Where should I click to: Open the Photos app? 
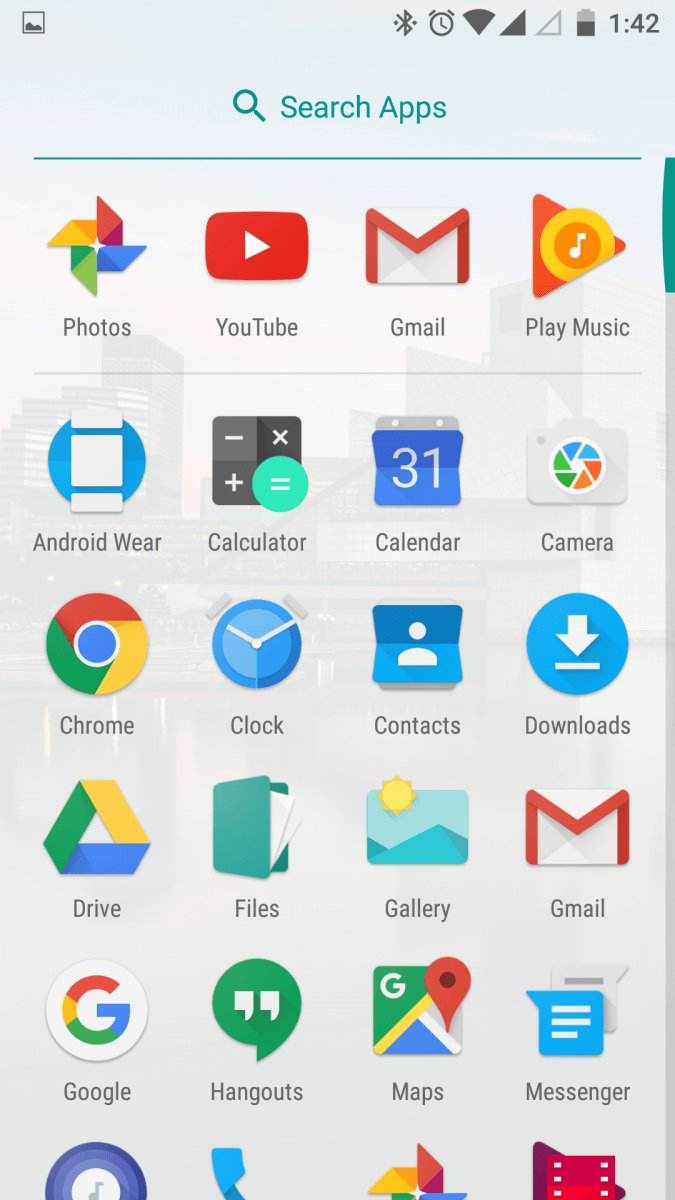tap(97, 247)
